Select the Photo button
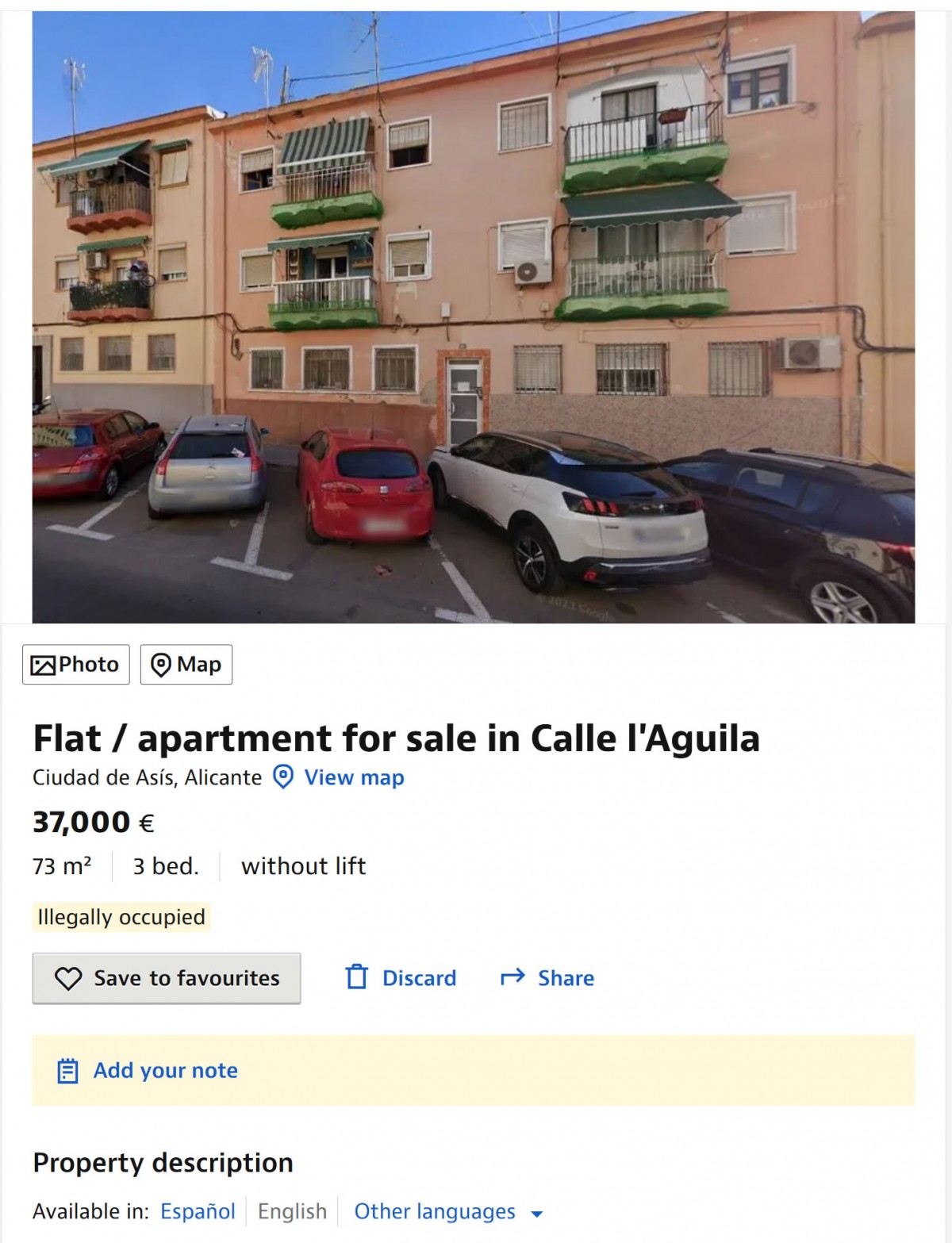 [76, 665]
